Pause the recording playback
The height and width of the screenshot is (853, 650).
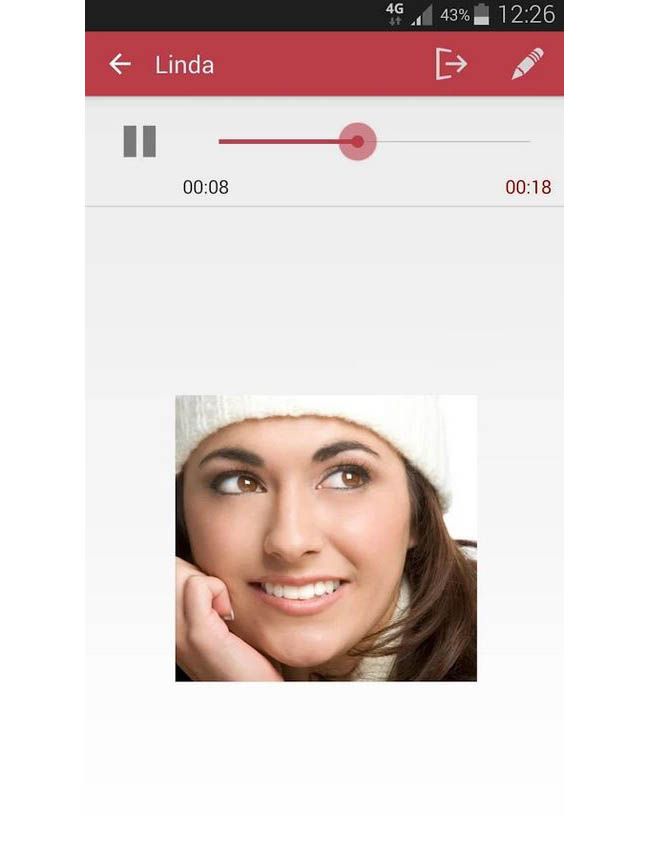point(140,141)
